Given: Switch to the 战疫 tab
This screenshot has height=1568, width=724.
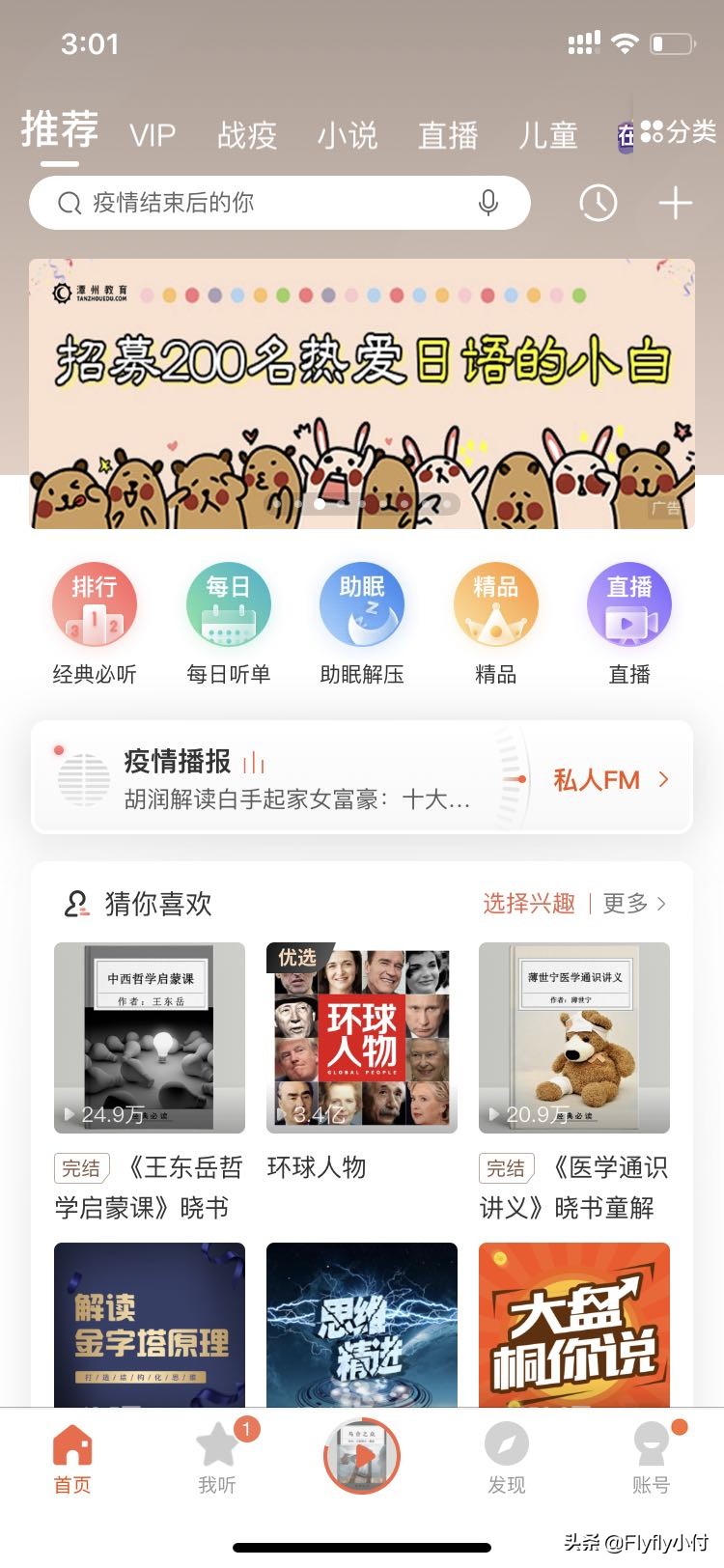Looking at the screenshot, I should click(247, 135).
